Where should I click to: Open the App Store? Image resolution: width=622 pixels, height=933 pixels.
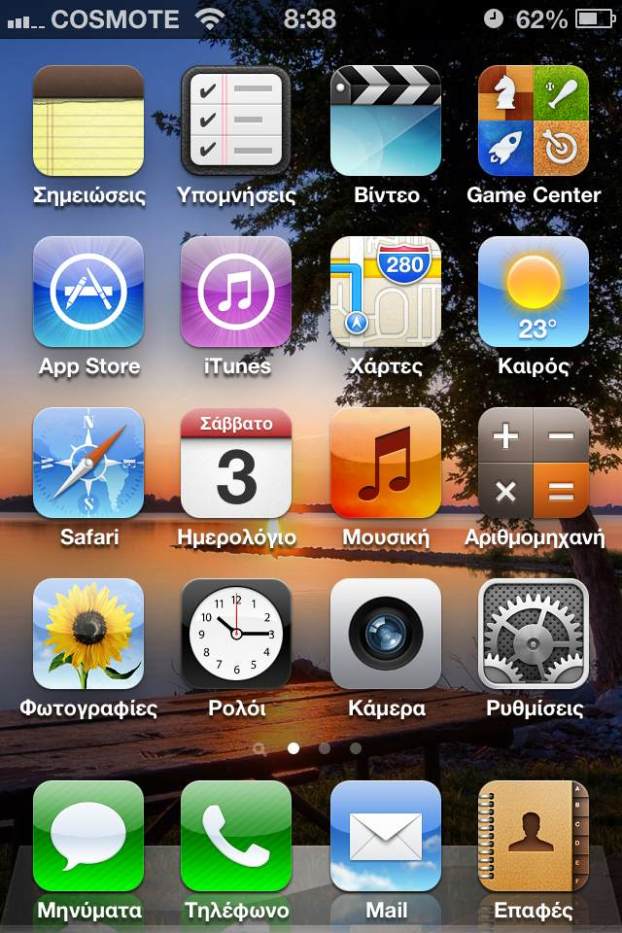click(88, 292)
